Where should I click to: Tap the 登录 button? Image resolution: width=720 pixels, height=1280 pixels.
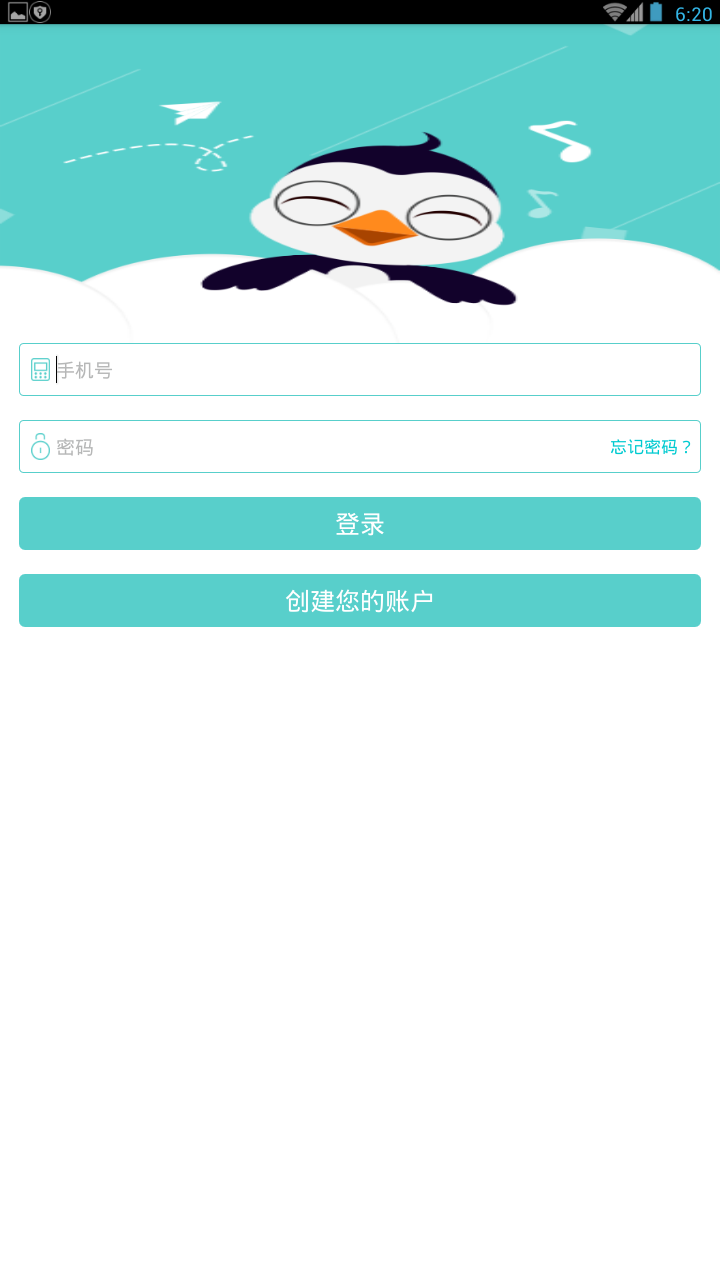360,524
